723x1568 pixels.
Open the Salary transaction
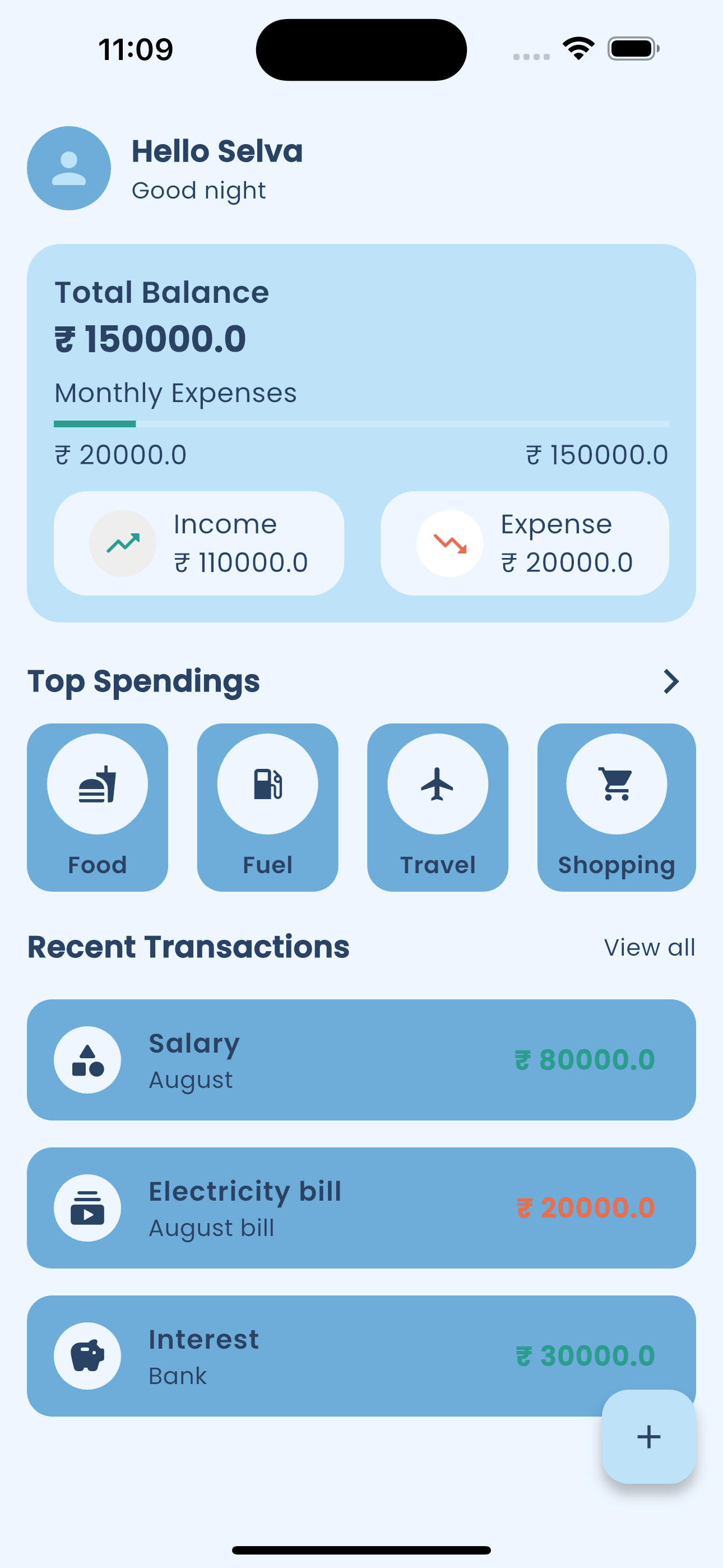coord(361,1059)
